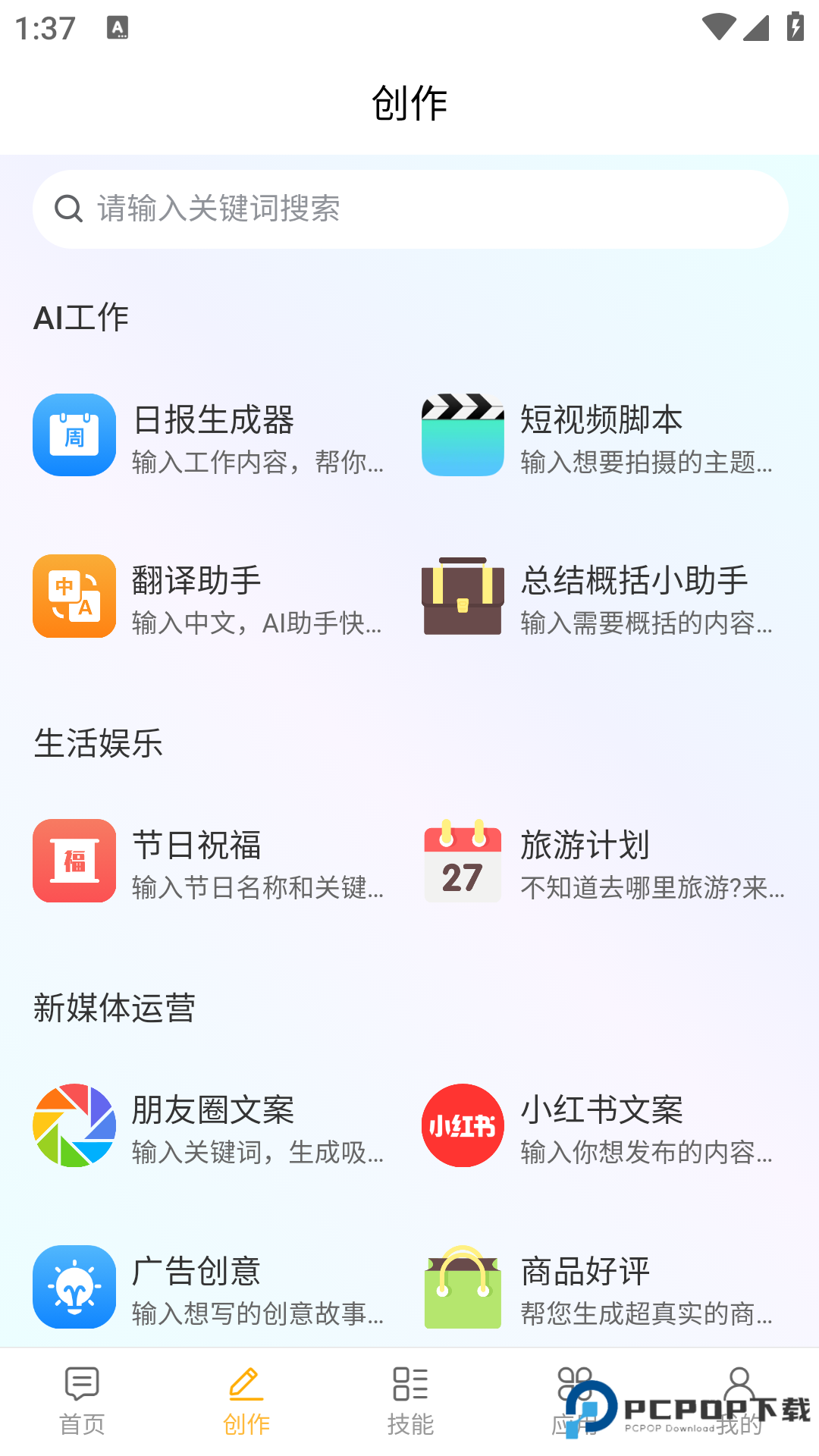Select the 旅游计划 calendar icon

(462, 861)
